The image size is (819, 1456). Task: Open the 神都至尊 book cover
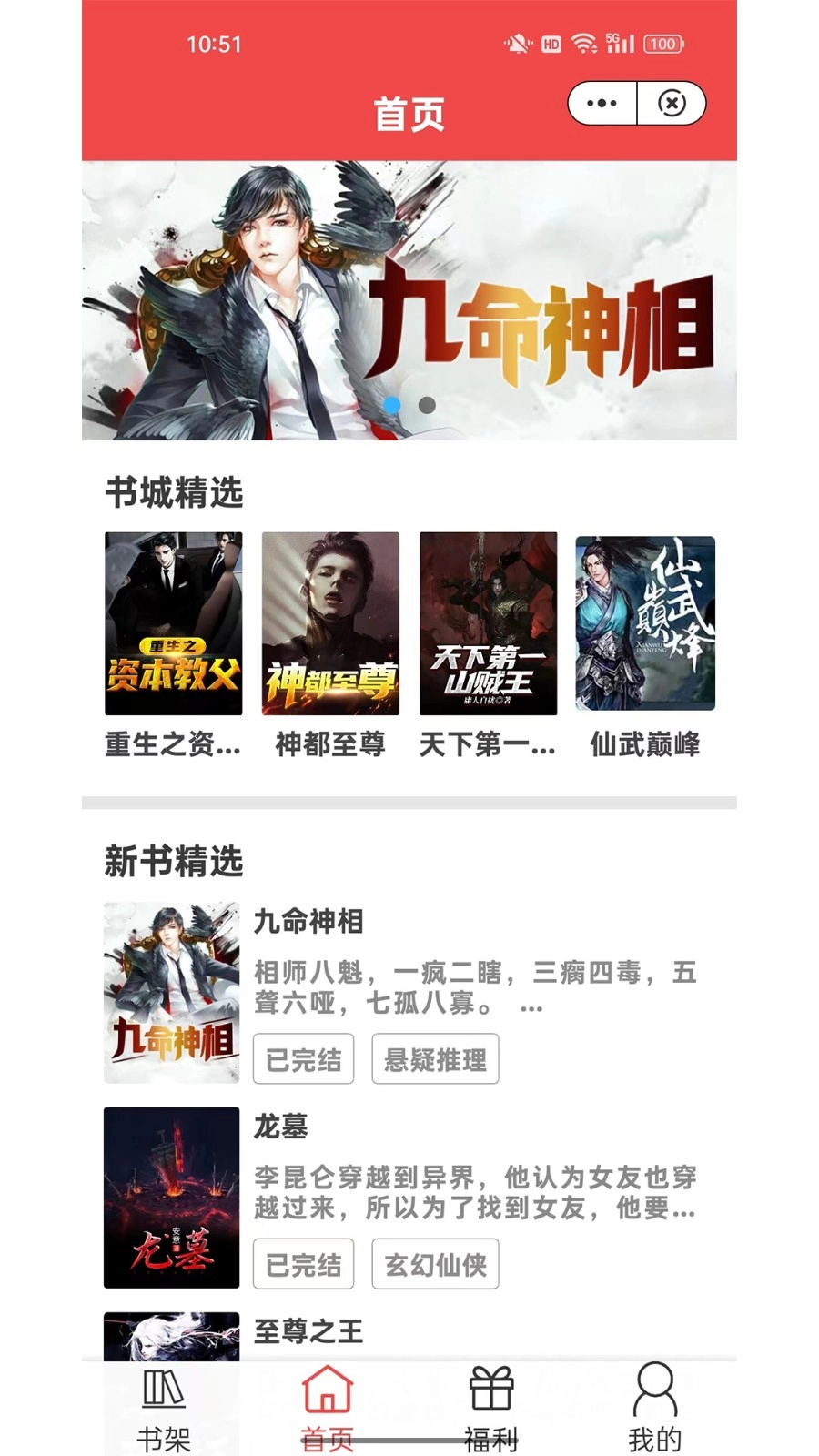pyautogui.click(x=330, y=623)
